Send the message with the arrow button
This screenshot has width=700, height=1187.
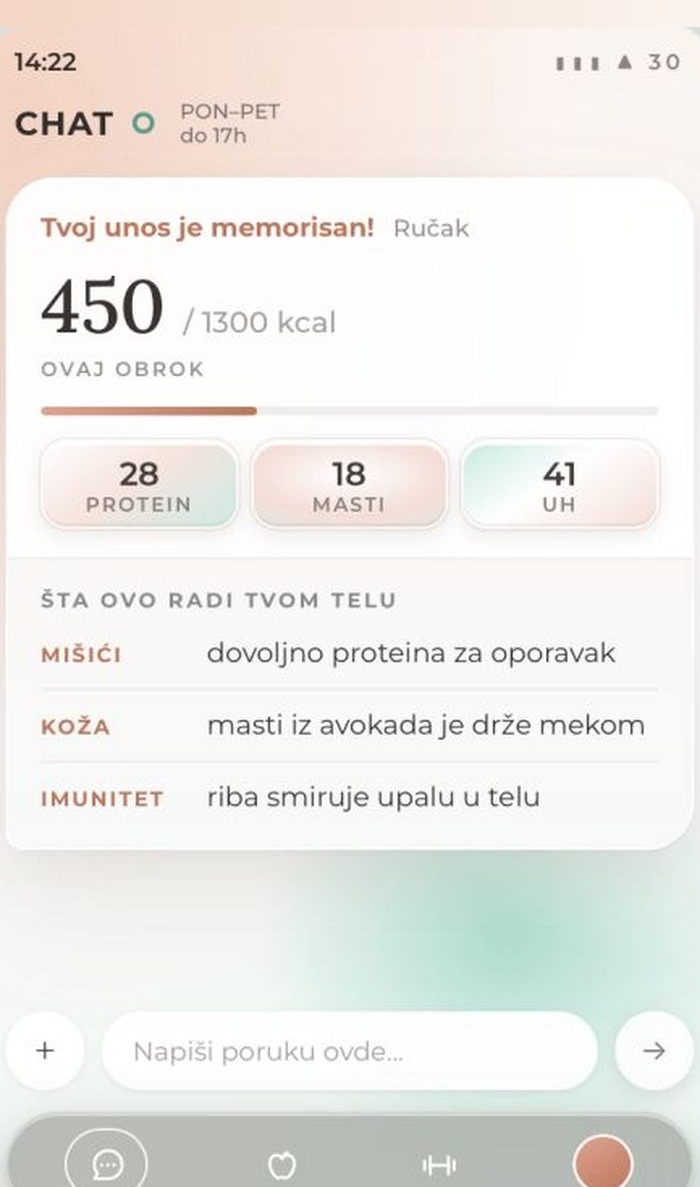[654, 1051]
